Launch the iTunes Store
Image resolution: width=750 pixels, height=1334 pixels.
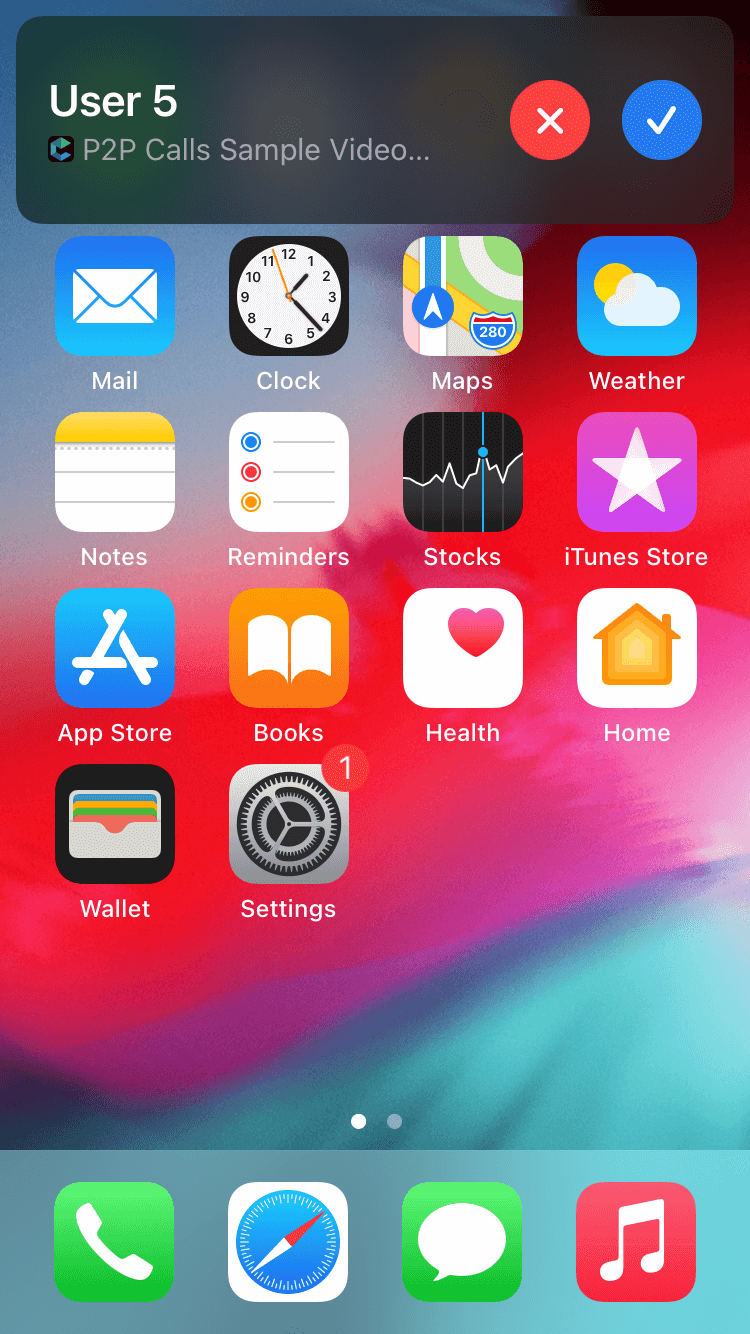(637, 472)
